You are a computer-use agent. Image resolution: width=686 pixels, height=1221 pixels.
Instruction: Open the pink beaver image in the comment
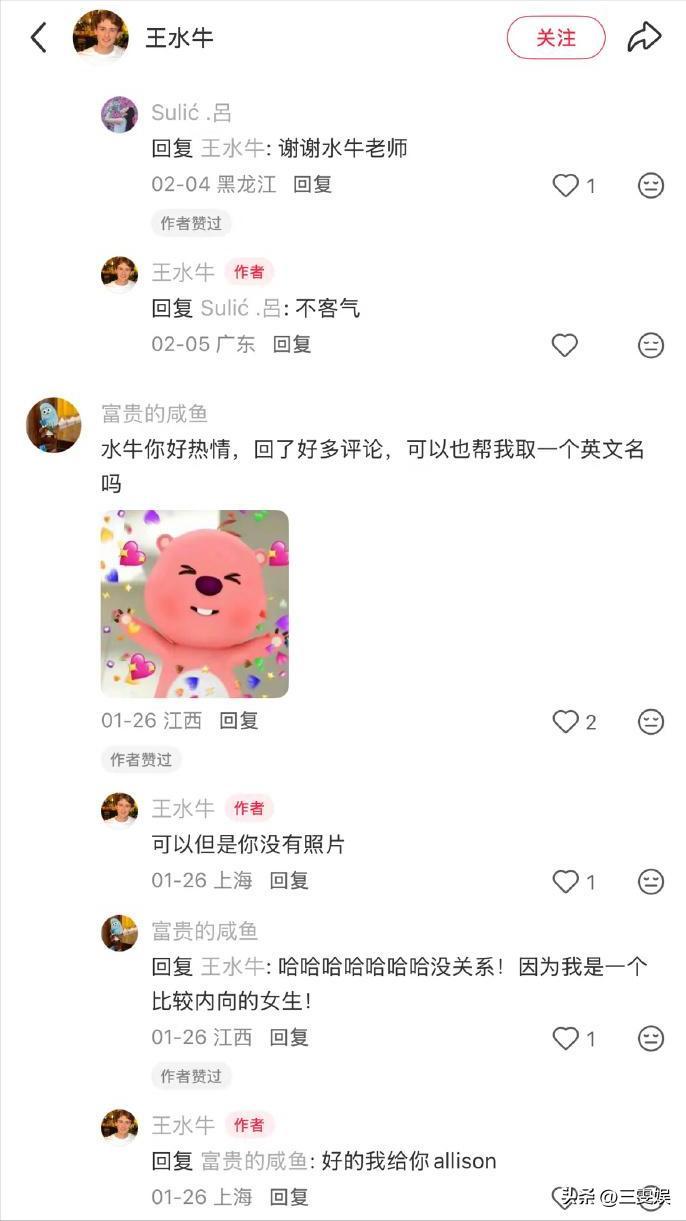(195, 604)
